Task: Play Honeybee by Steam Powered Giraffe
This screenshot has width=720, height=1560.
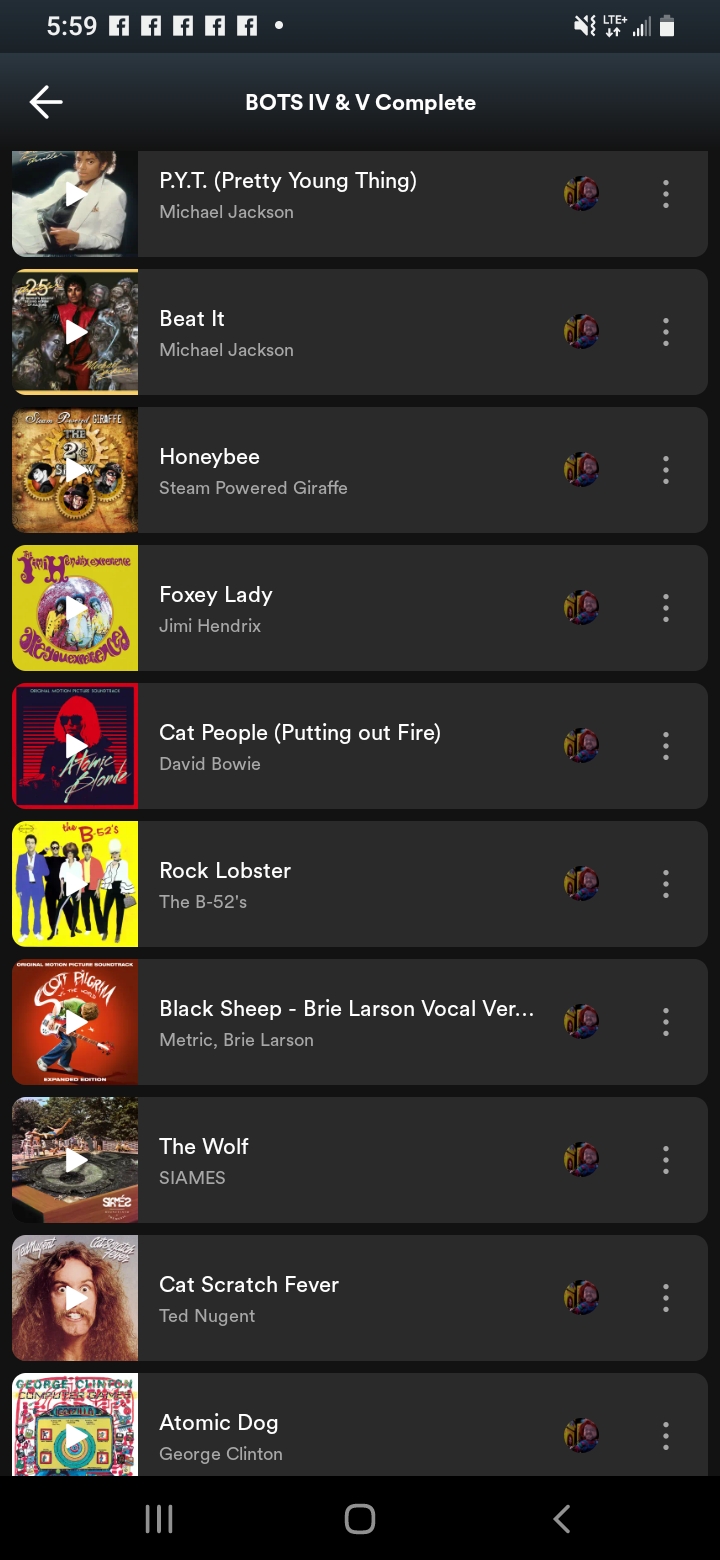Action: coord(76,470)
